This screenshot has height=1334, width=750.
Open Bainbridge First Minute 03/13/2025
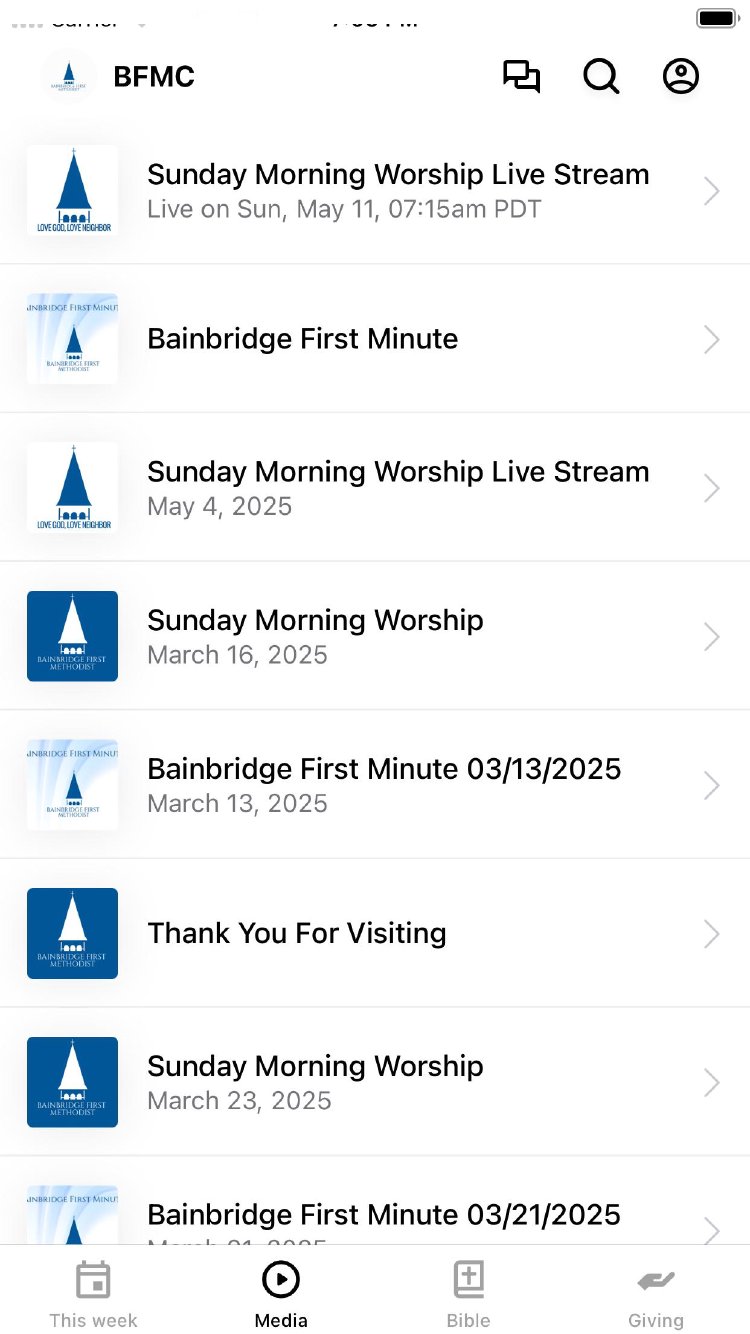pos(375,785)
